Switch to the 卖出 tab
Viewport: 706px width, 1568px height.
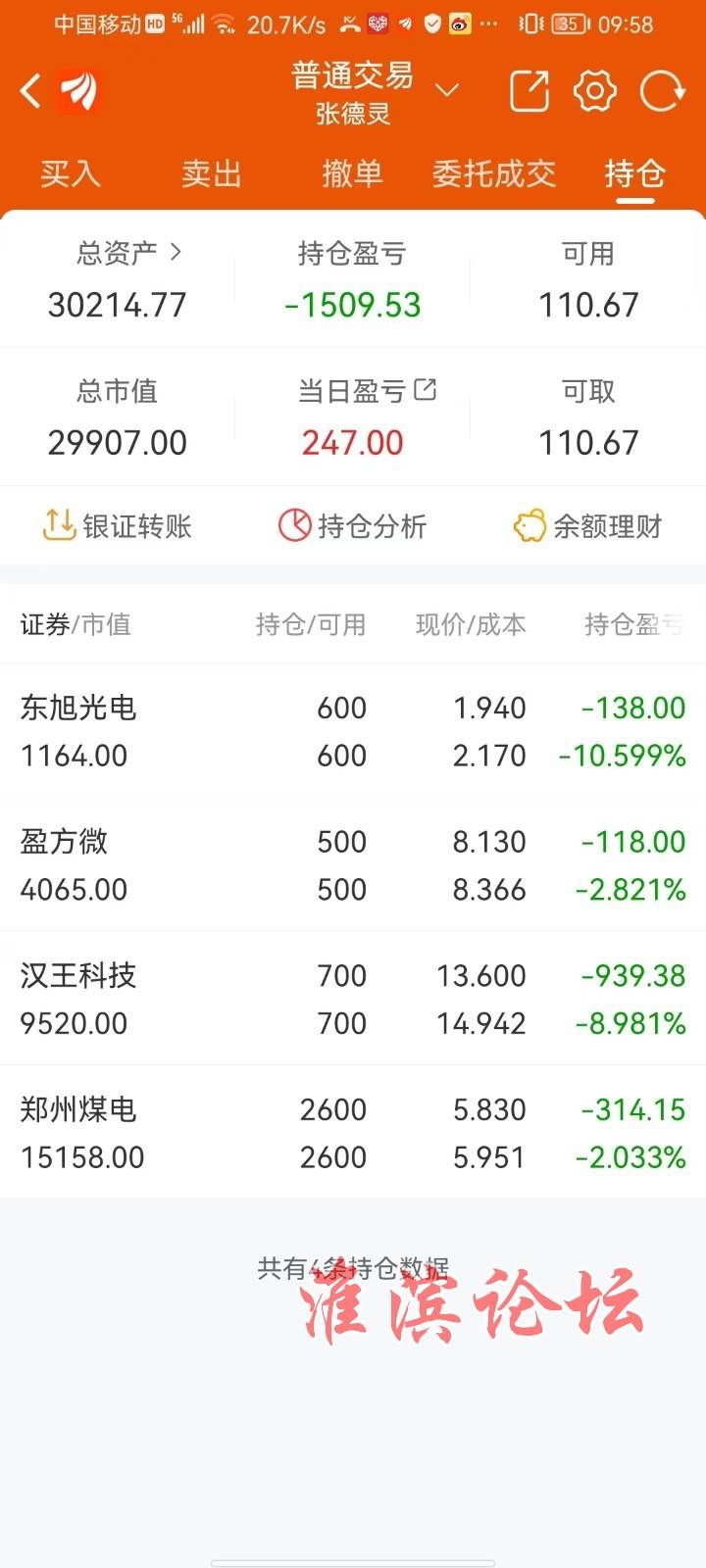tap(212, 173)
